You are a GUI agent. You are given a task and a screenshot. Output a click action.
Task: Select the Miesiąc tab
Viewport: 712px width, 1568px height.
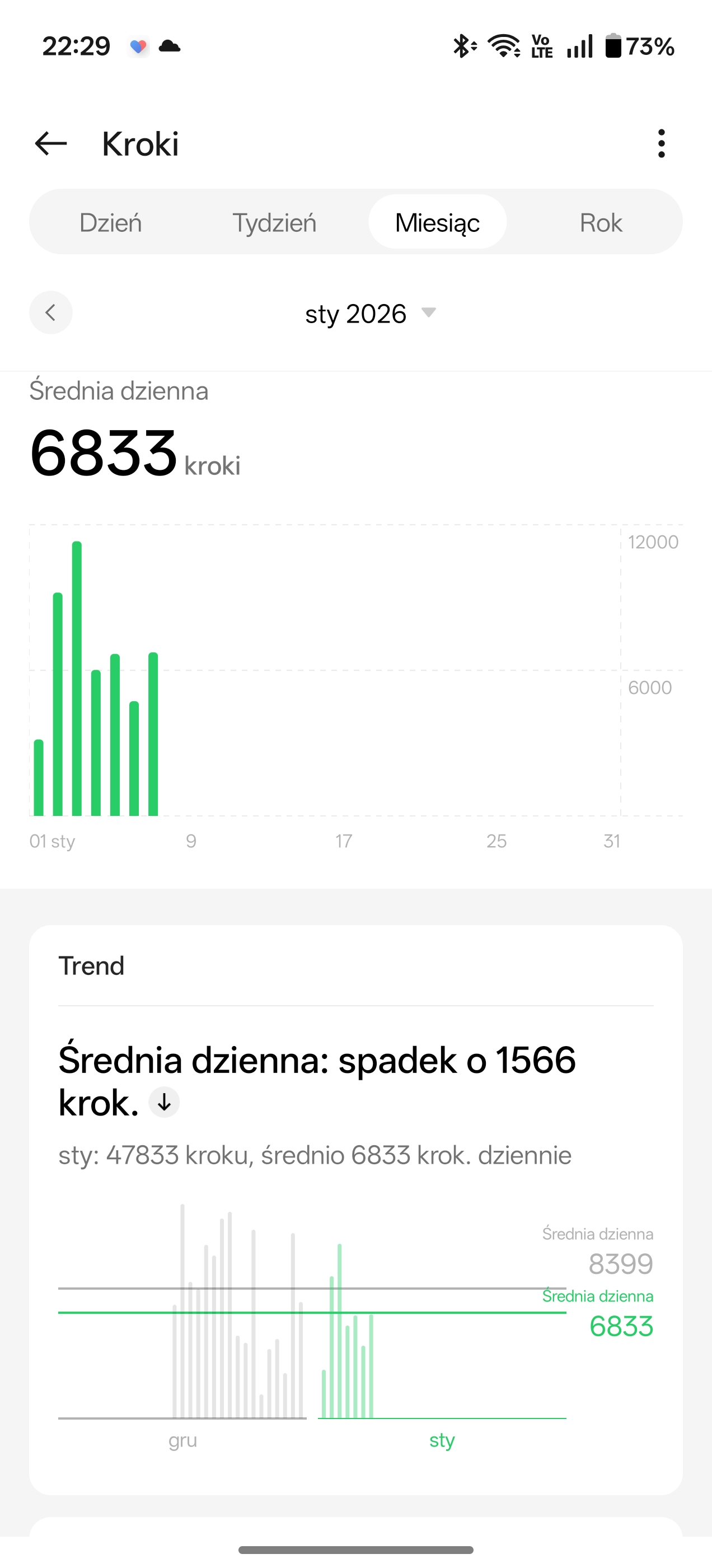(x=437, y=223)
